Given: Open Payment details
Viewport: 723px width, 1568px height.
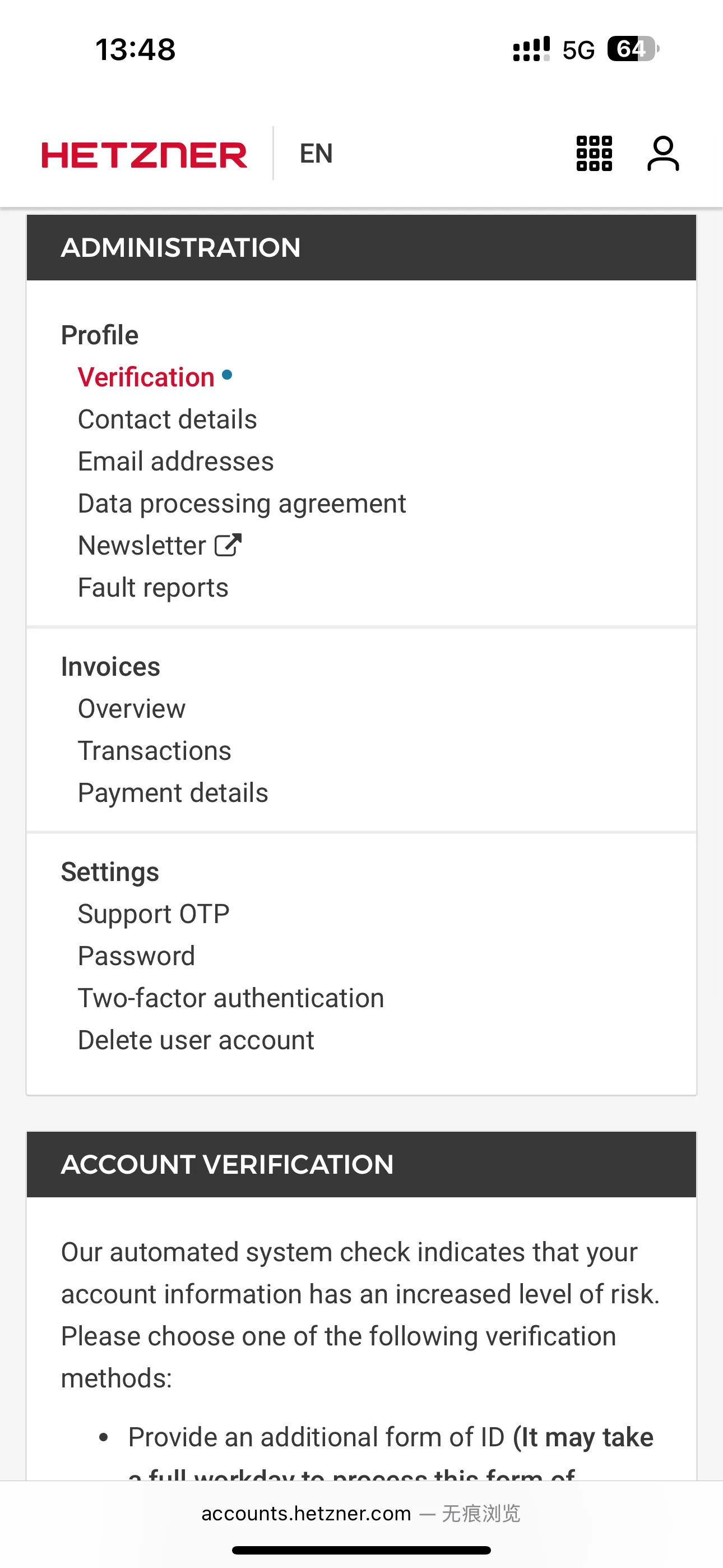Looking at the screenshot, I should tap(172, 792).
